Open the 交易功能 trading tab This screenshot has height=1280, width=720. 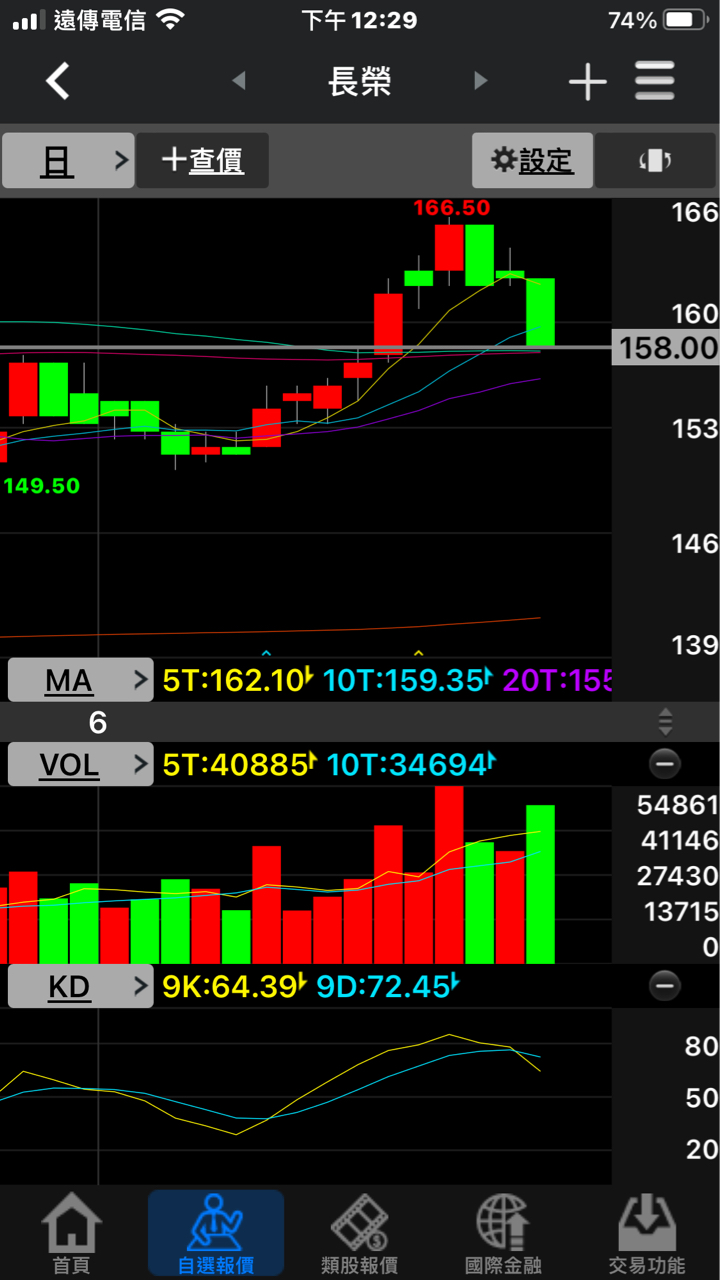pos(648,1233)
